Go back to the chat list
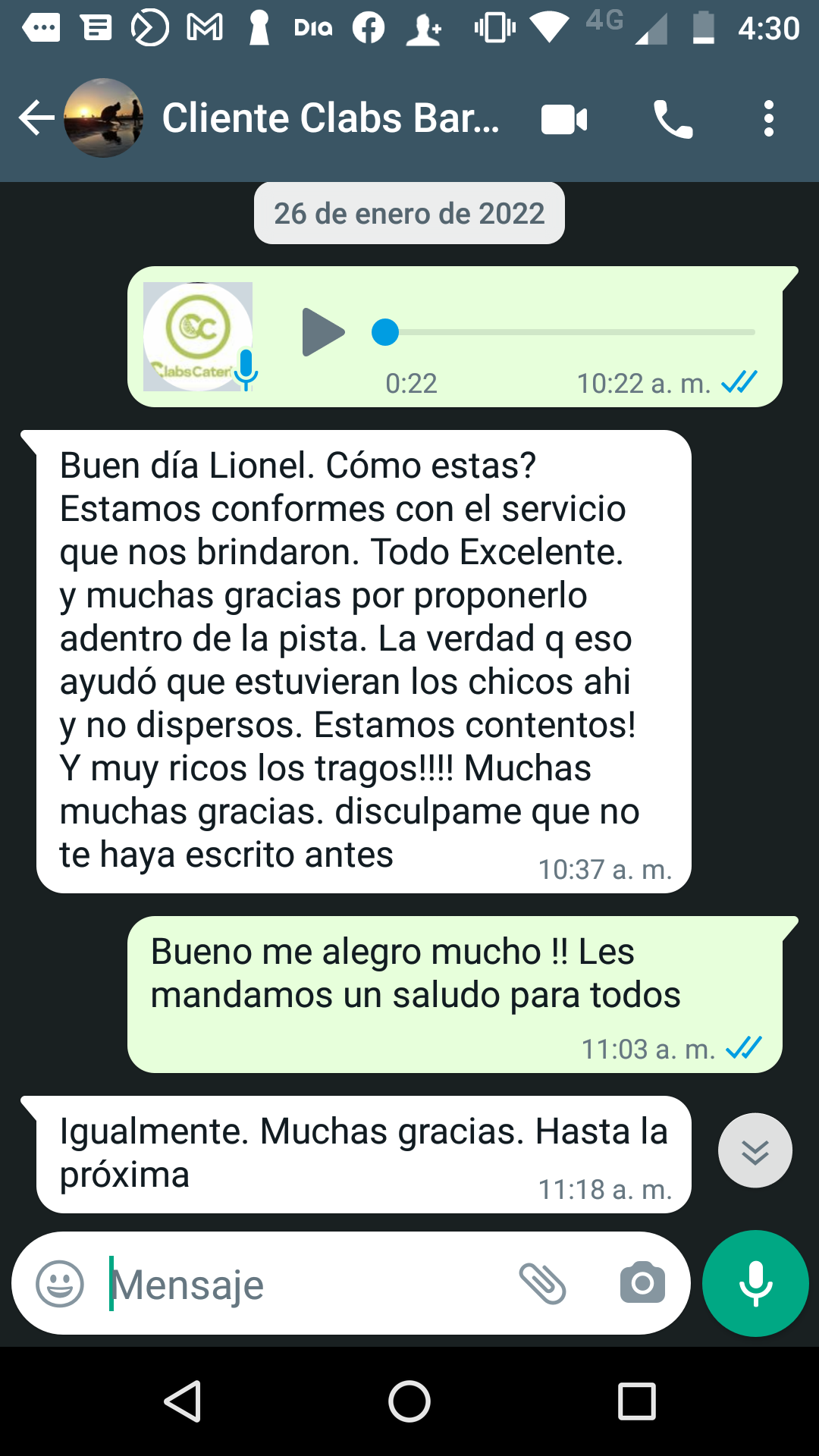 (36, 118)
